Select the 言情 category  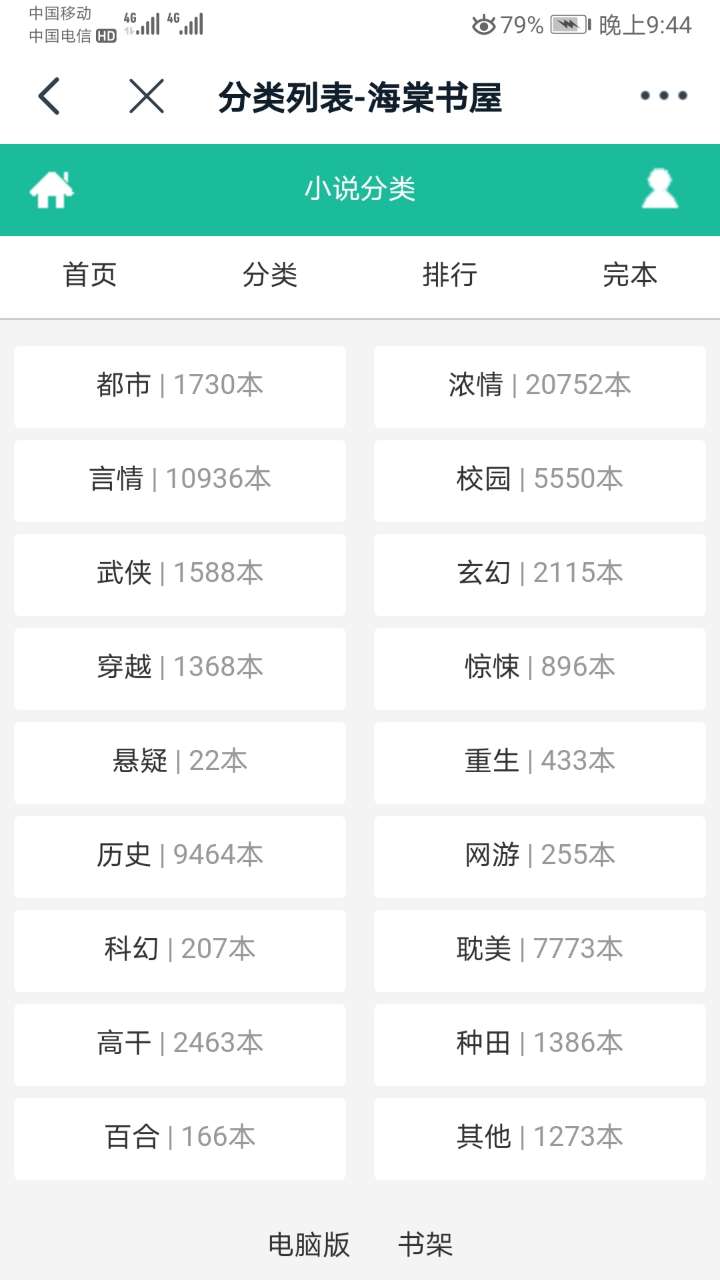[x=180, y=480]
